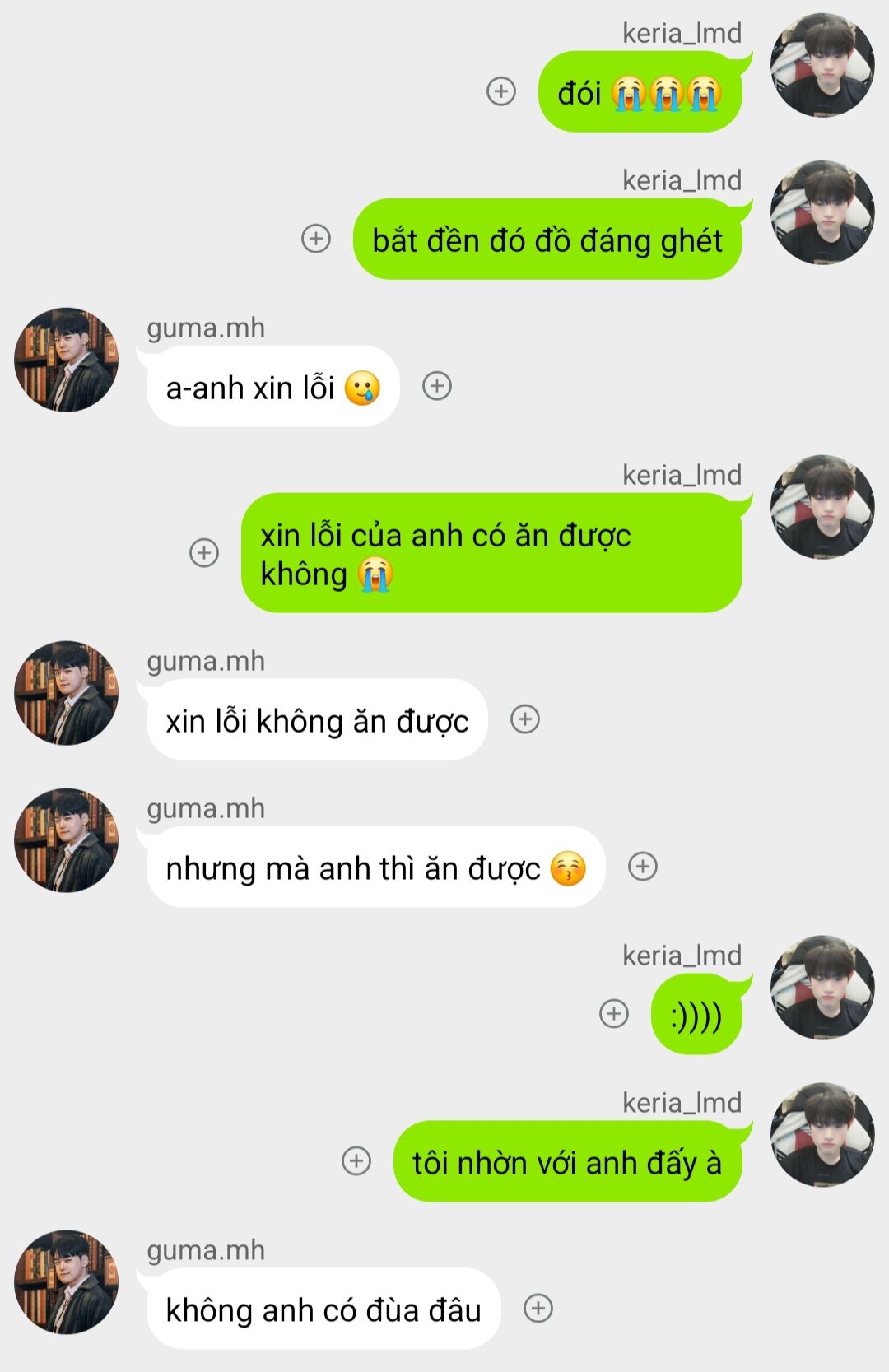Screen dimensions: 889x1372
Task: Tap the plus beside "không anh có đùa đâu"
Action: click(x=538, y=1308)
